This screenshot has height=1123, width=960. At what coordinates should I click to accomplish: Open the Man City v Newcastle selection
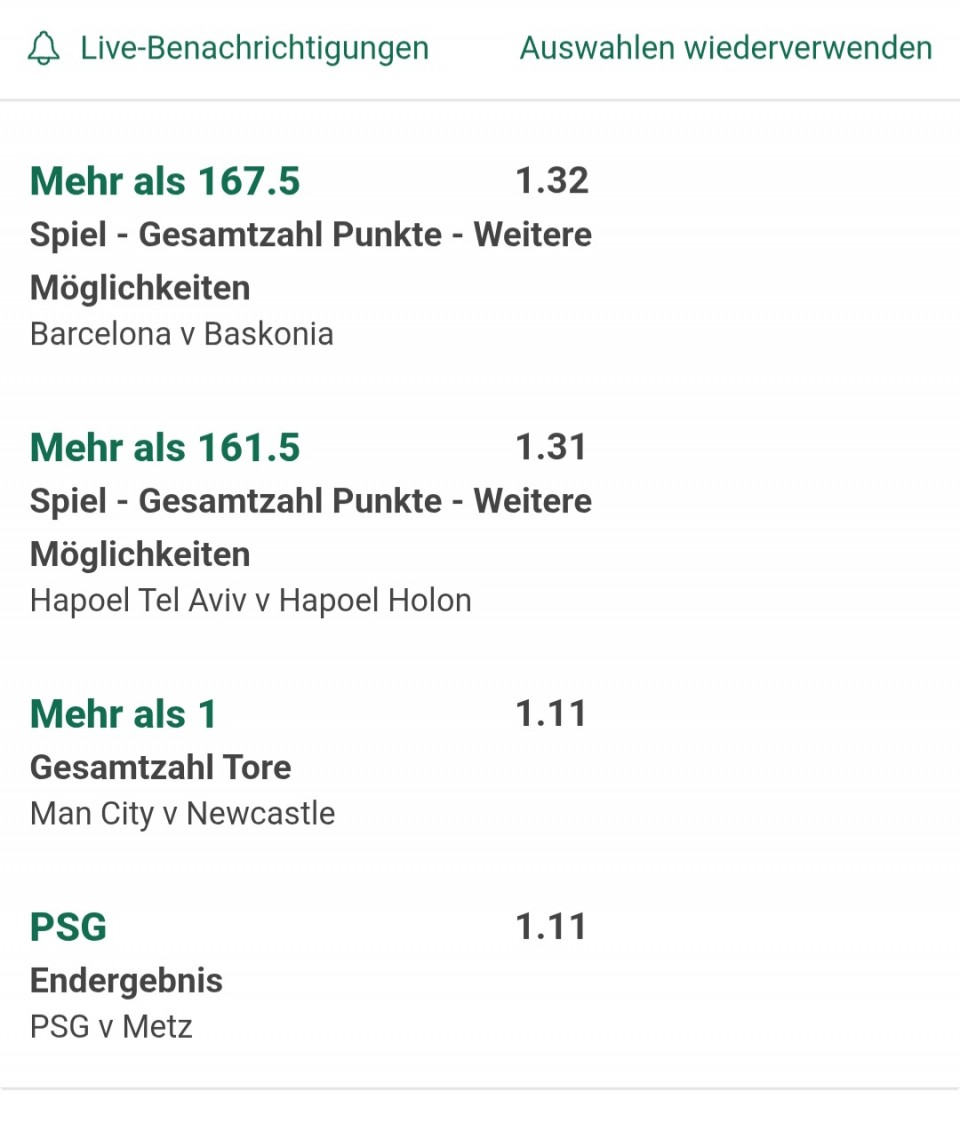pyautogui.click(x=310, y=764)
